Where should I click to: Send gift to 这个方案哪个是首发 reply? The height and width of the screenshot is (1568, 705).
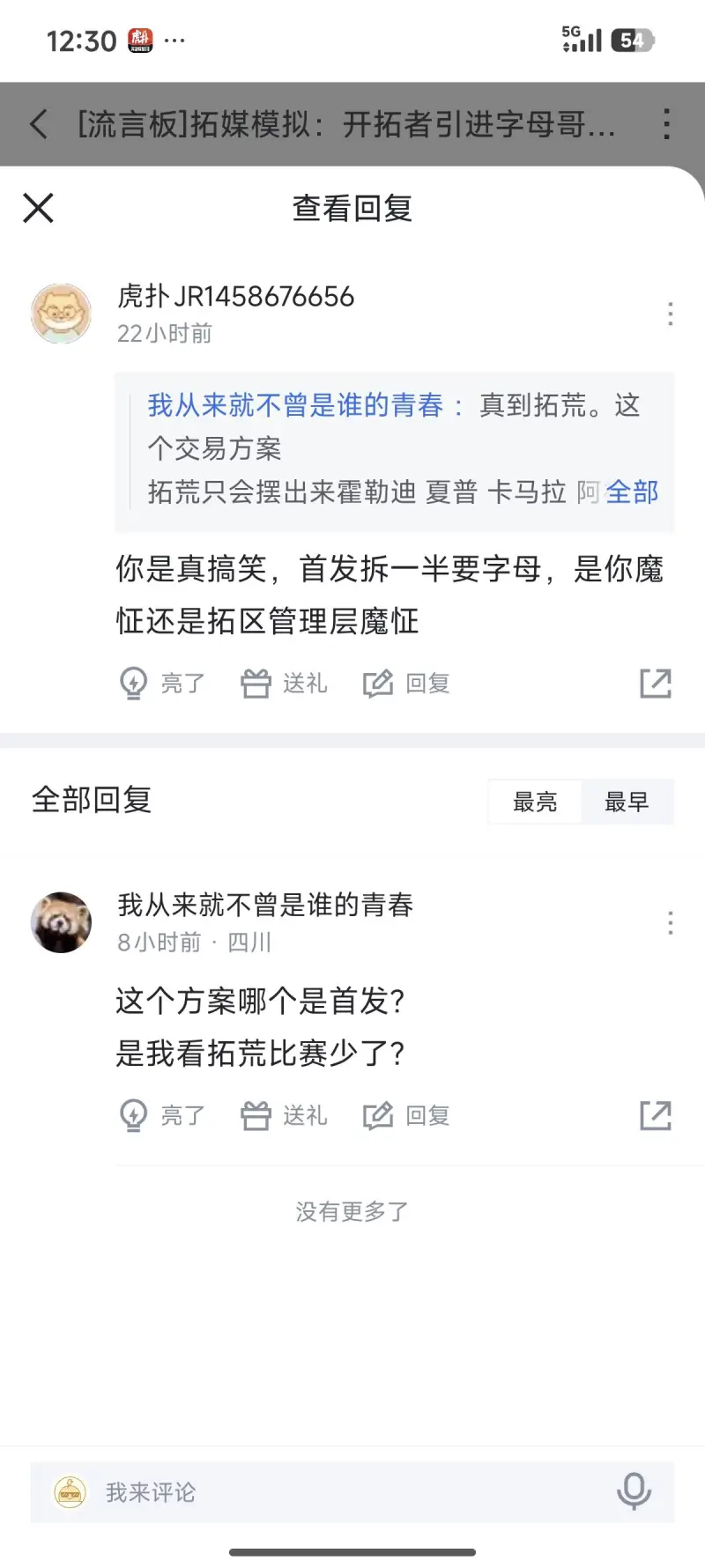coord(284,1115)
